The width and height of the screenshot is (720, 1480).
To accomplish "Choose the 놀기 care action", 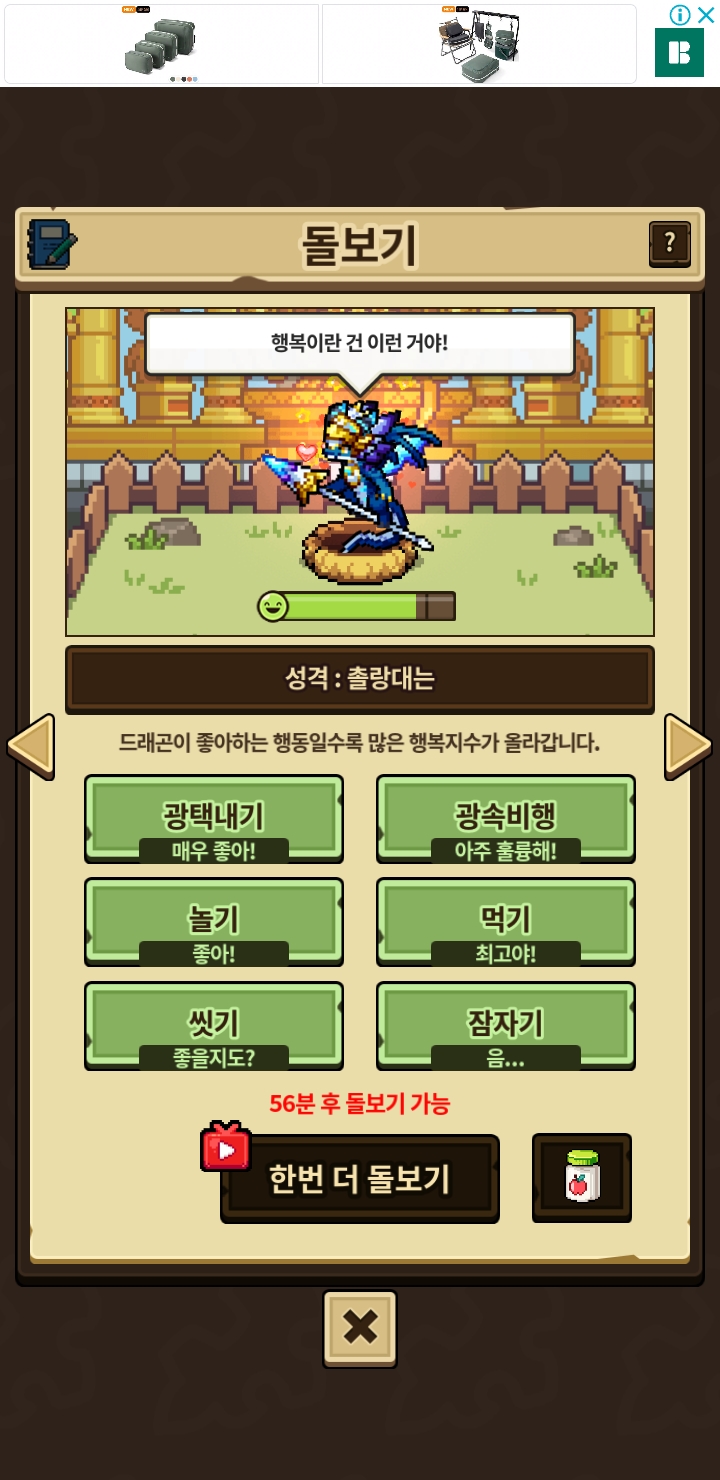I will coord(214,921).
